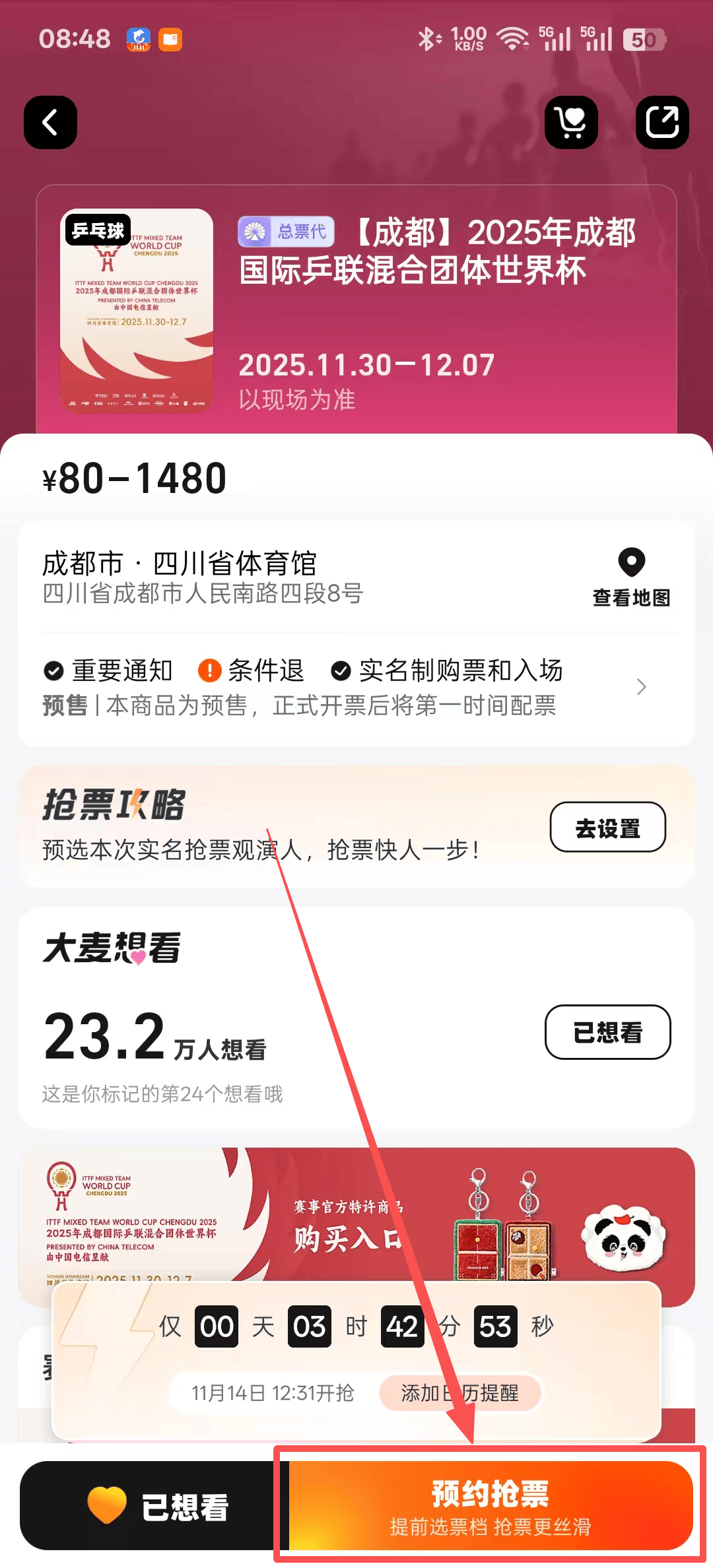Screen dimensions: 713x1568
Task: Tap the 实名制购票和入场 checkmark icon
Action: coord(341,670)
